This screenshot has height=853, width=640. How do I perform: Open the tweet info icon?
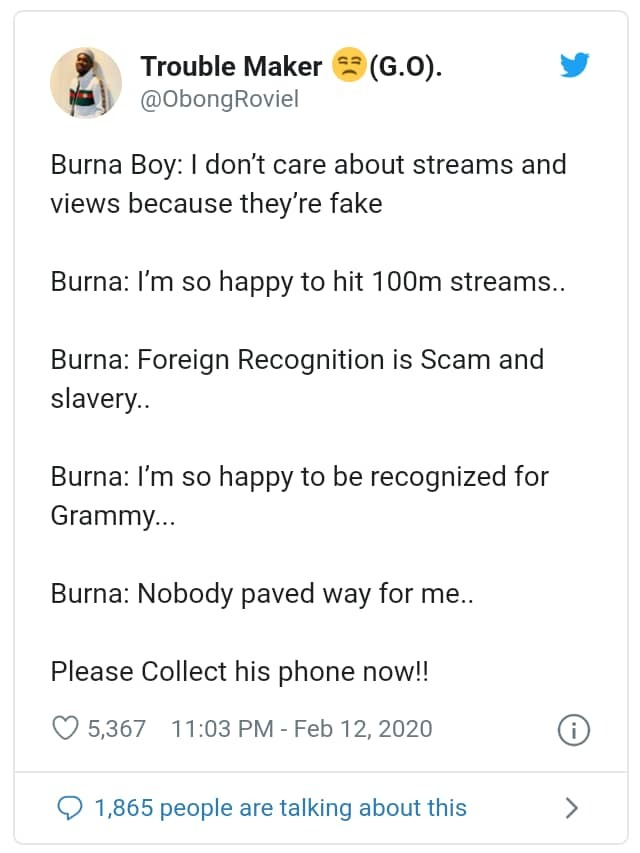[573, 729]
